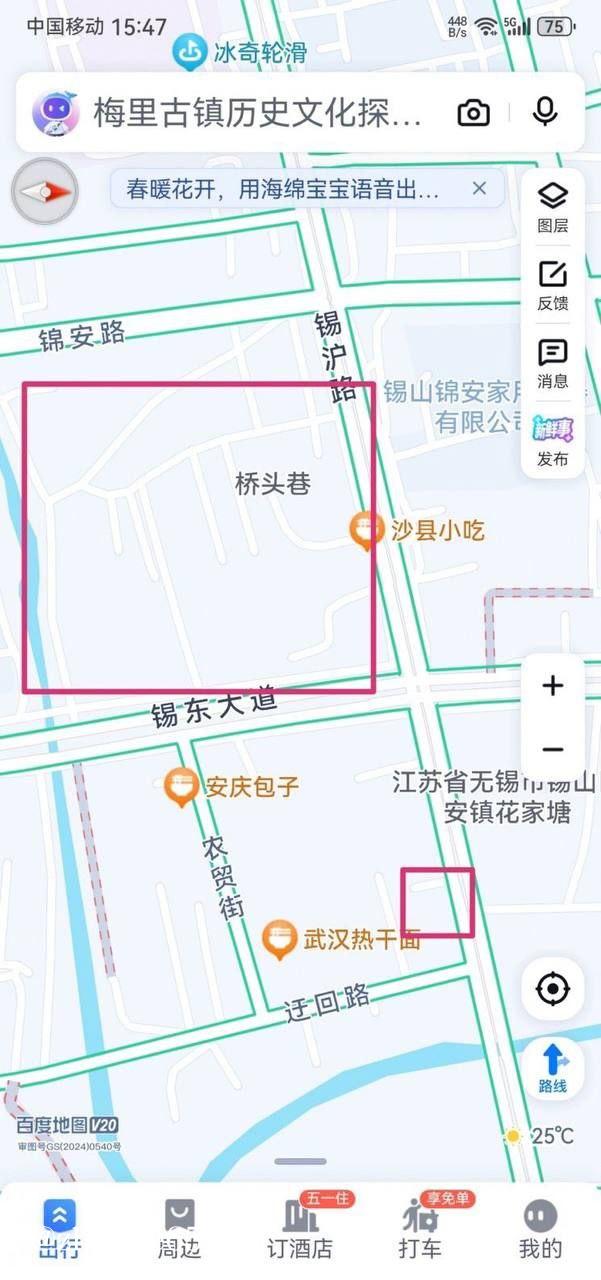This screenshot has height=1280, width=601.
Task: Switch to the 订酒店 hotel booking tab
Action: pos(300,1229)
